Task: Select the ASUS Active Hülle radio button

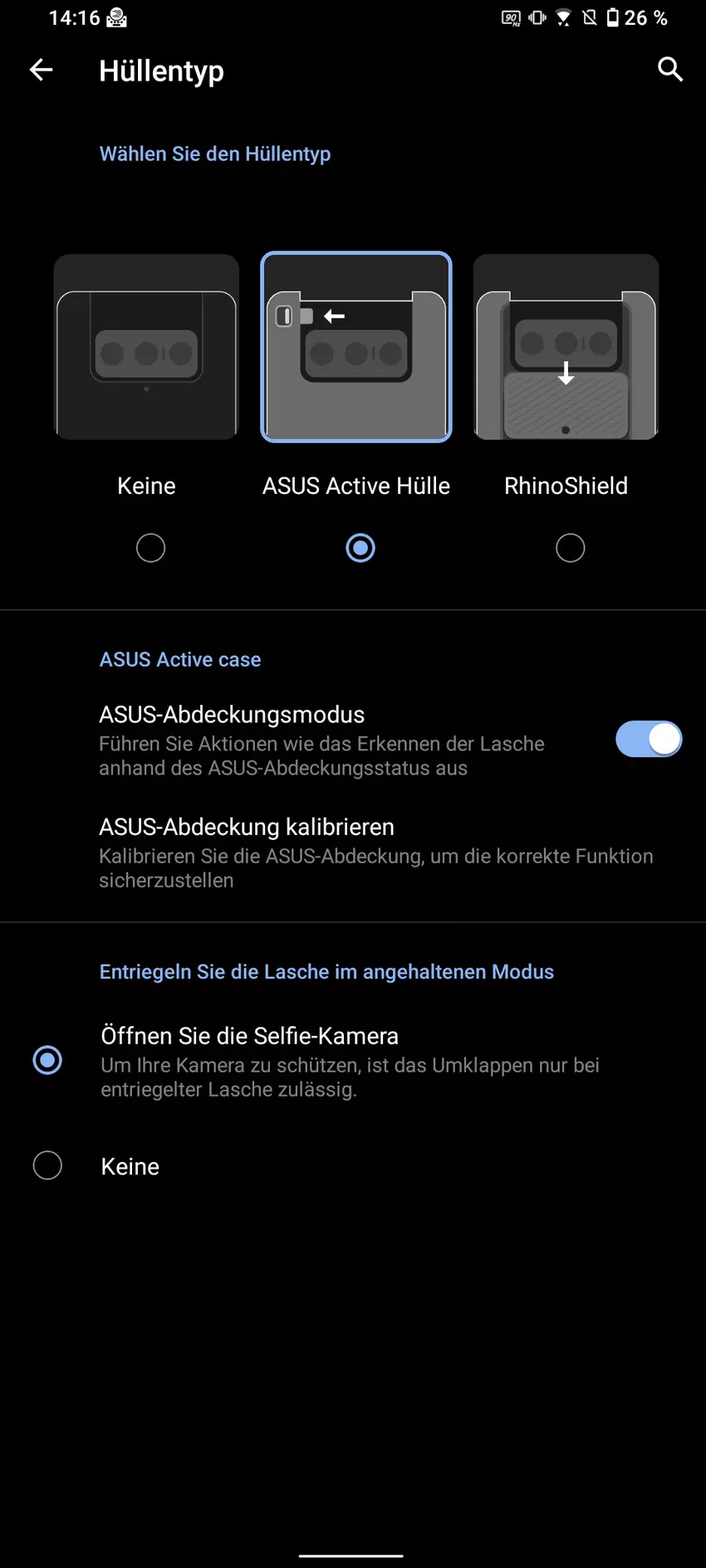Action: click(360, 548)
